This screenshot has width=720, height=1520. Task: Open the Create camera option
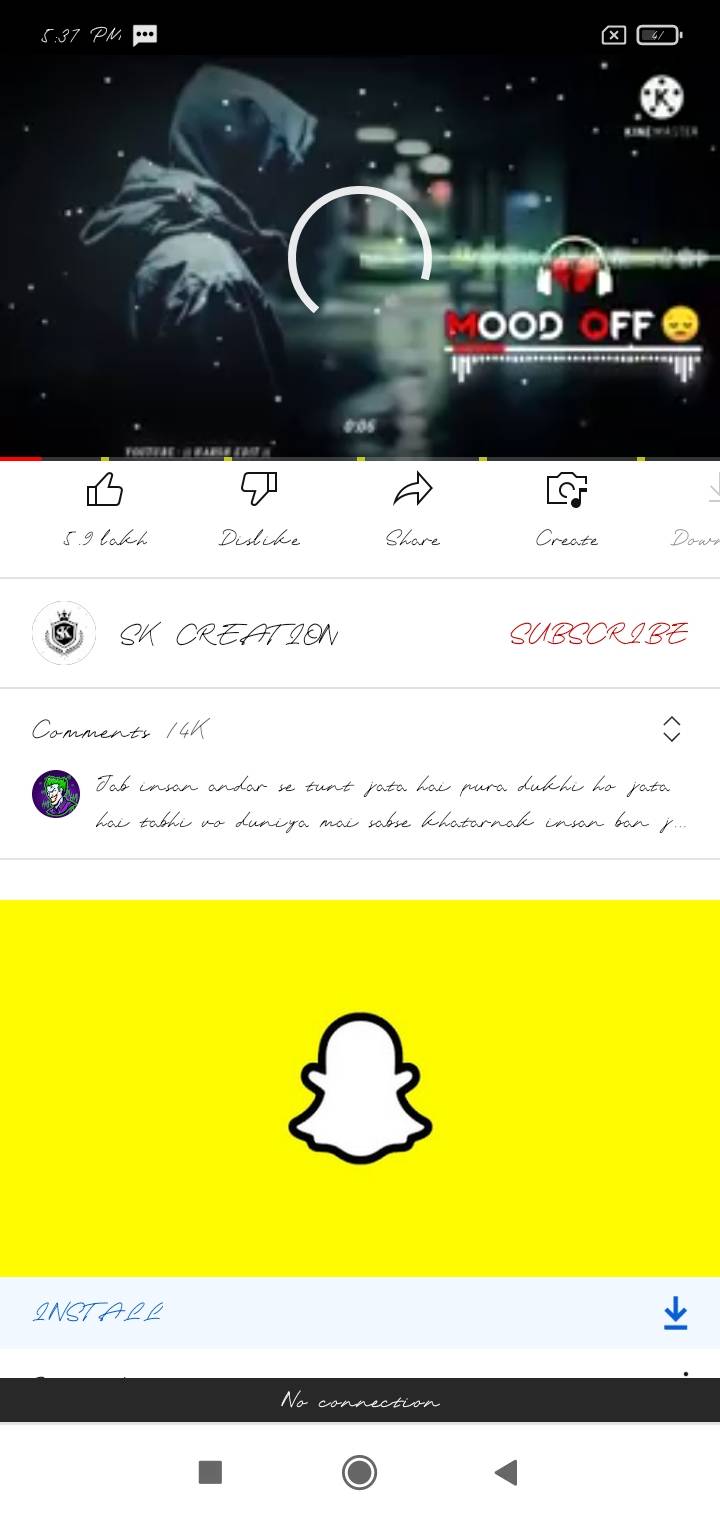pyautogui.click(x=567, y=510)
